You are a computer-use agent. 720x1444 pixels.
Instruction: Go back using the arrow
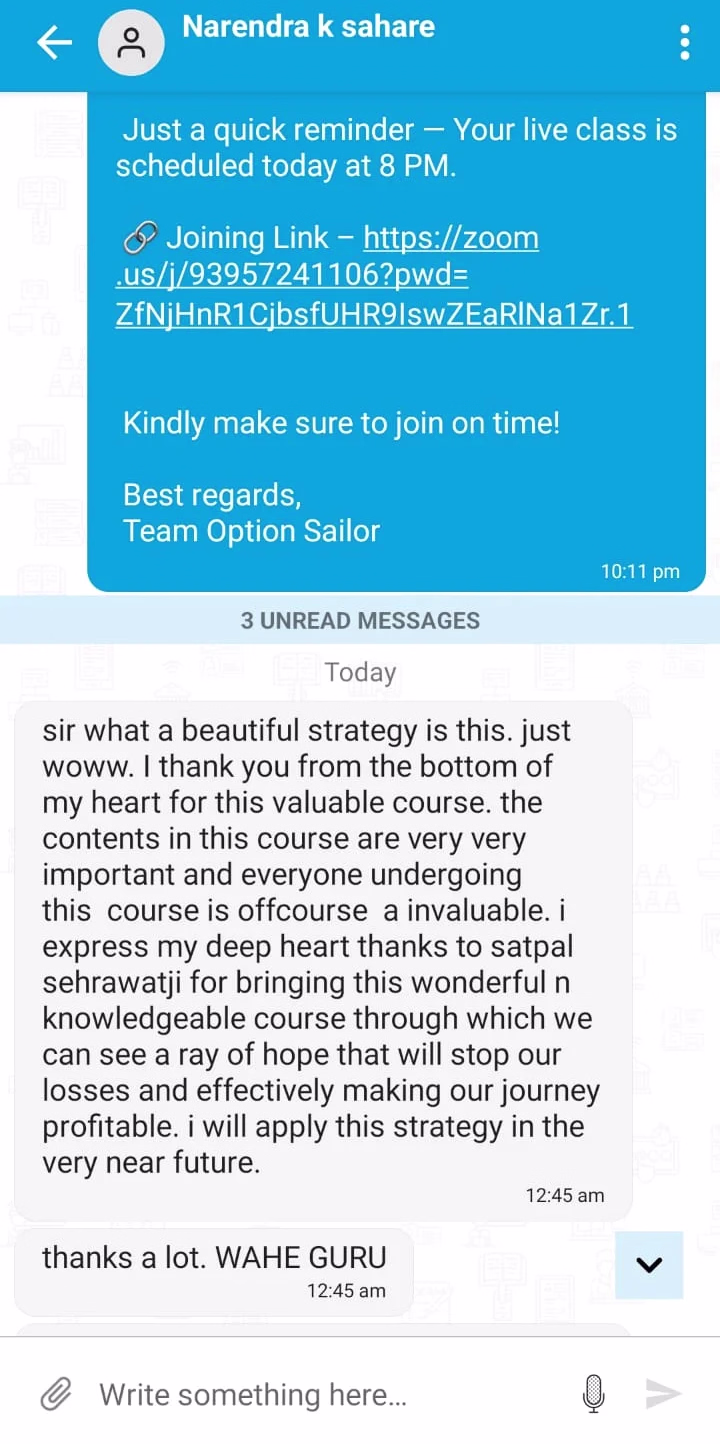point(54,43)
